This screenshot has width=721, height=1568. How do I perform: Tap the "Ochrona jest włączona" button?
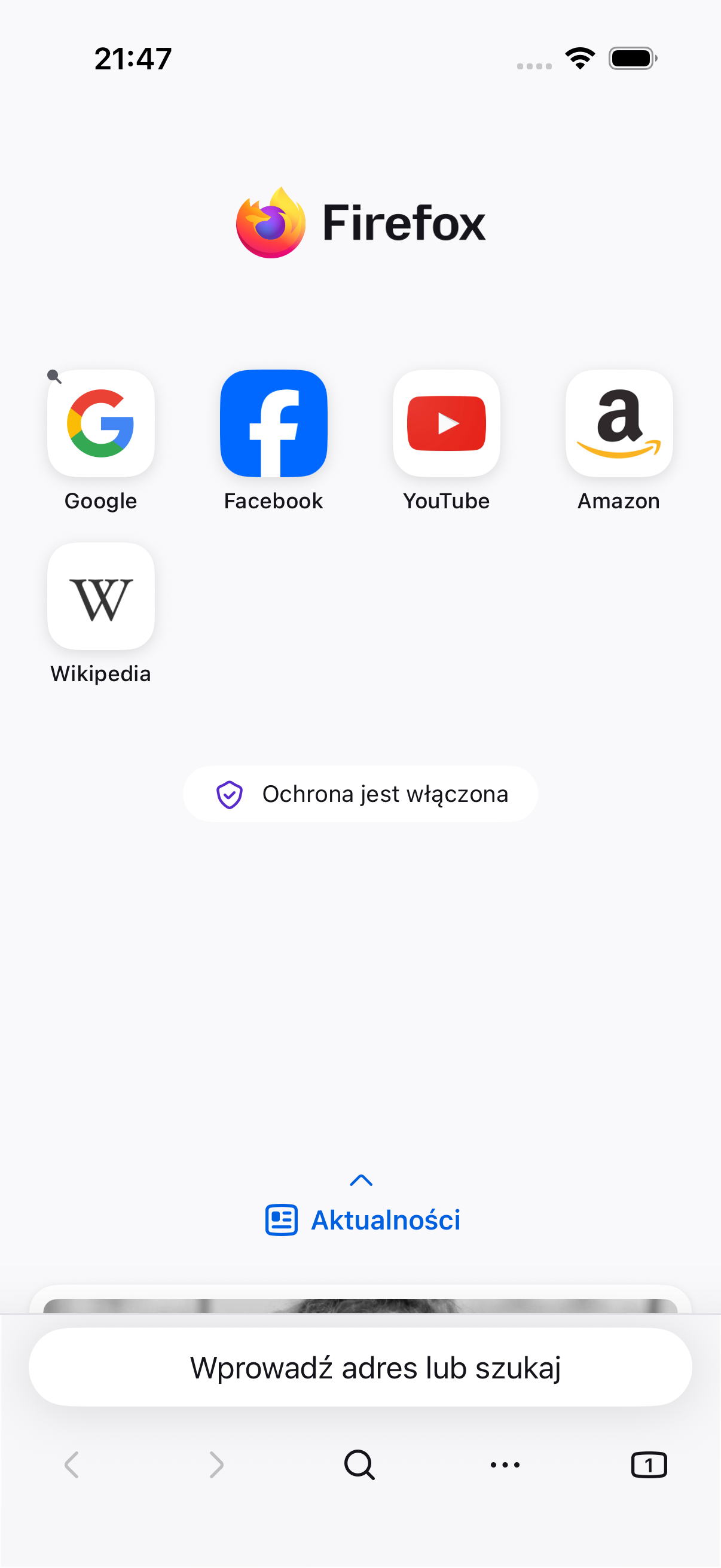tap(360, 794)
